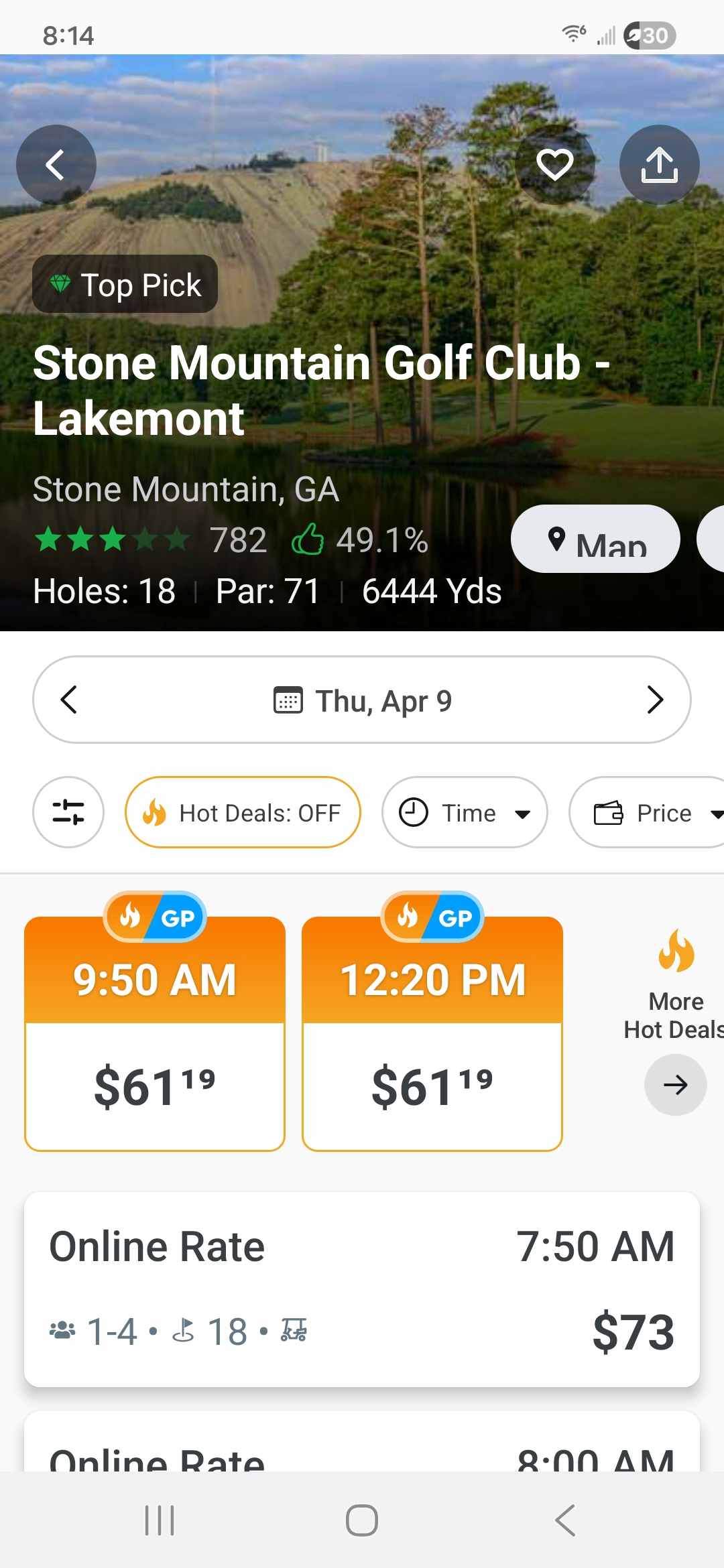
Task: Advance to the next date
Action: pyautogui.click(x=654, y=700)
